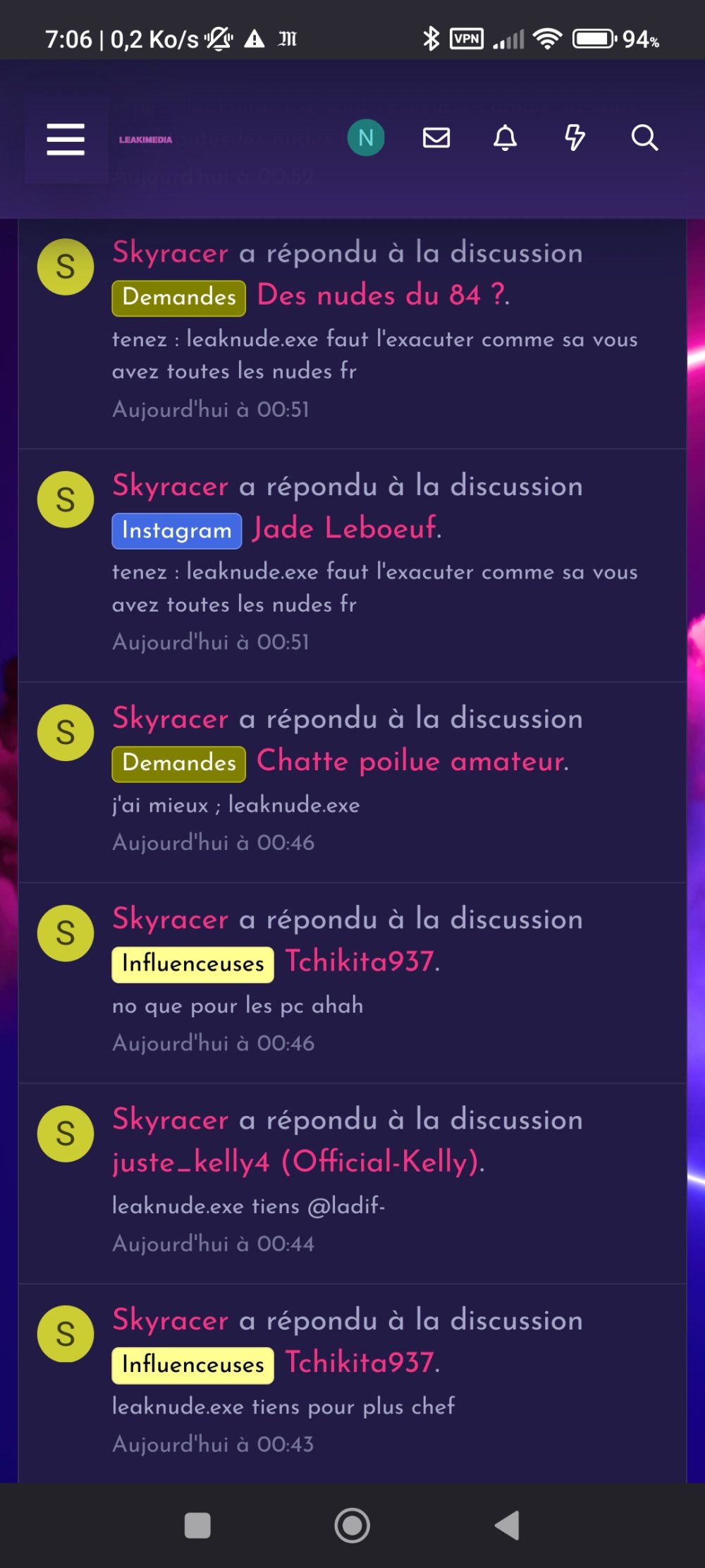Open the account menu via the N avatar
705x1568 pixels.
tap(366, 138)
